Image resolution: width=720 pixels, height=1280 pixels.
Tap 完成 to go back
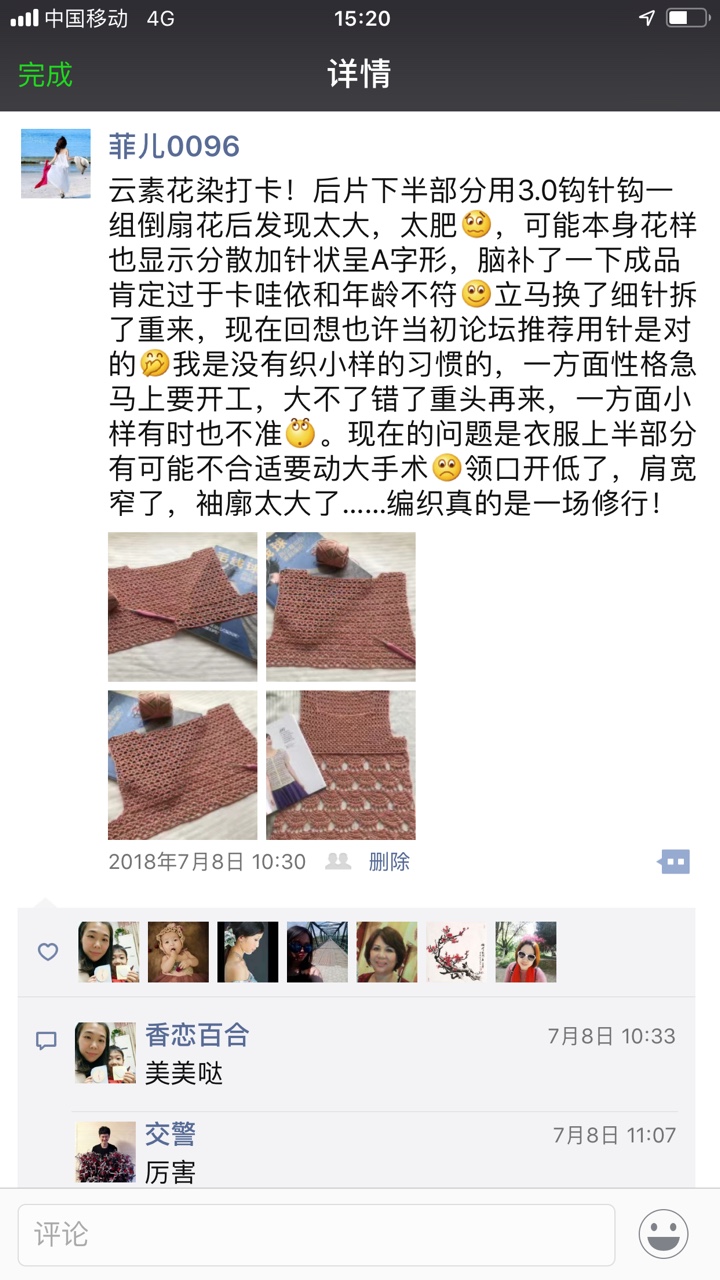[x=45, y=74]
